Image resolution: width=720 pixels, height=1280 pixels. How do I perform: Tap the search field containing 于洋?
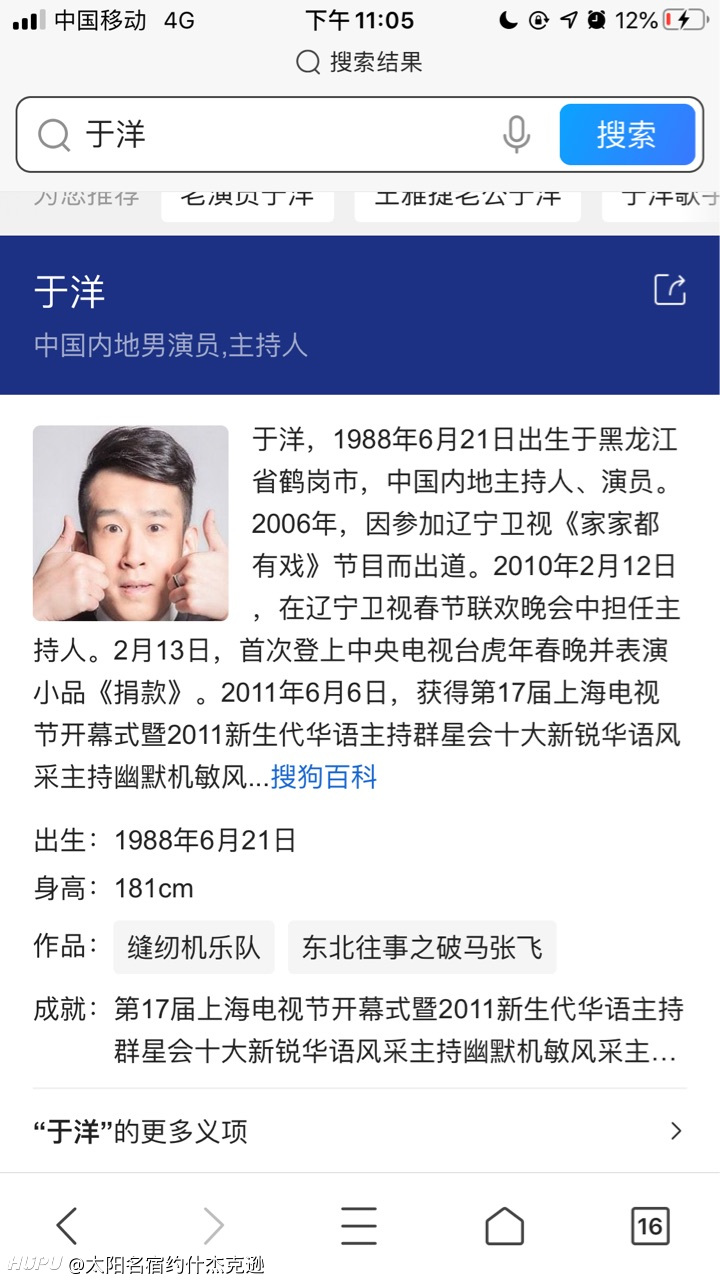[270, 134]
